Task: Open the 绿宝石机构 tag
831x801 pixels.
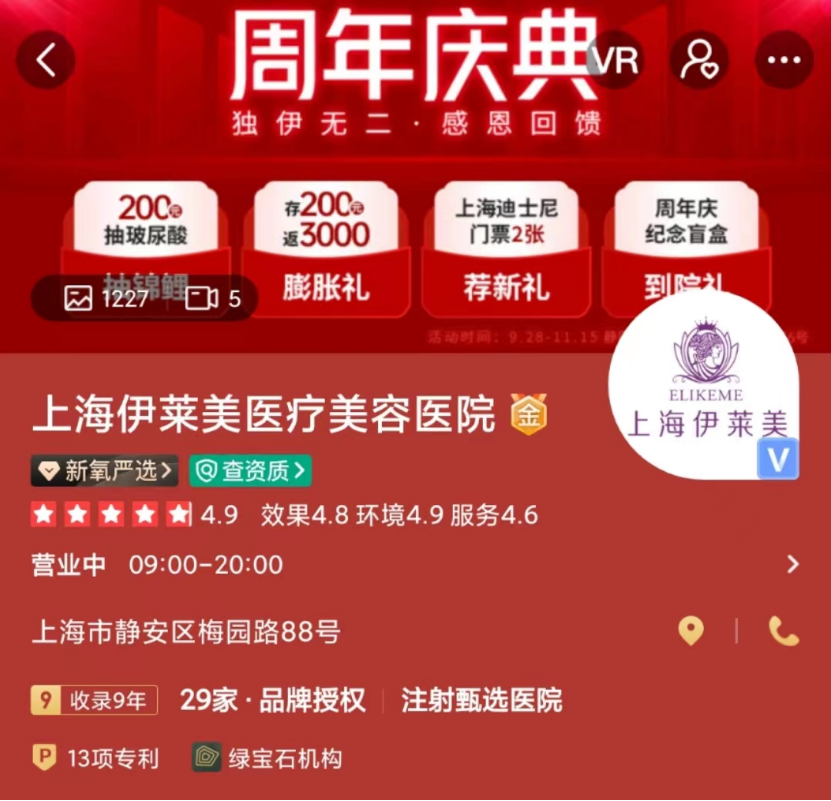Action: [268, 758]
